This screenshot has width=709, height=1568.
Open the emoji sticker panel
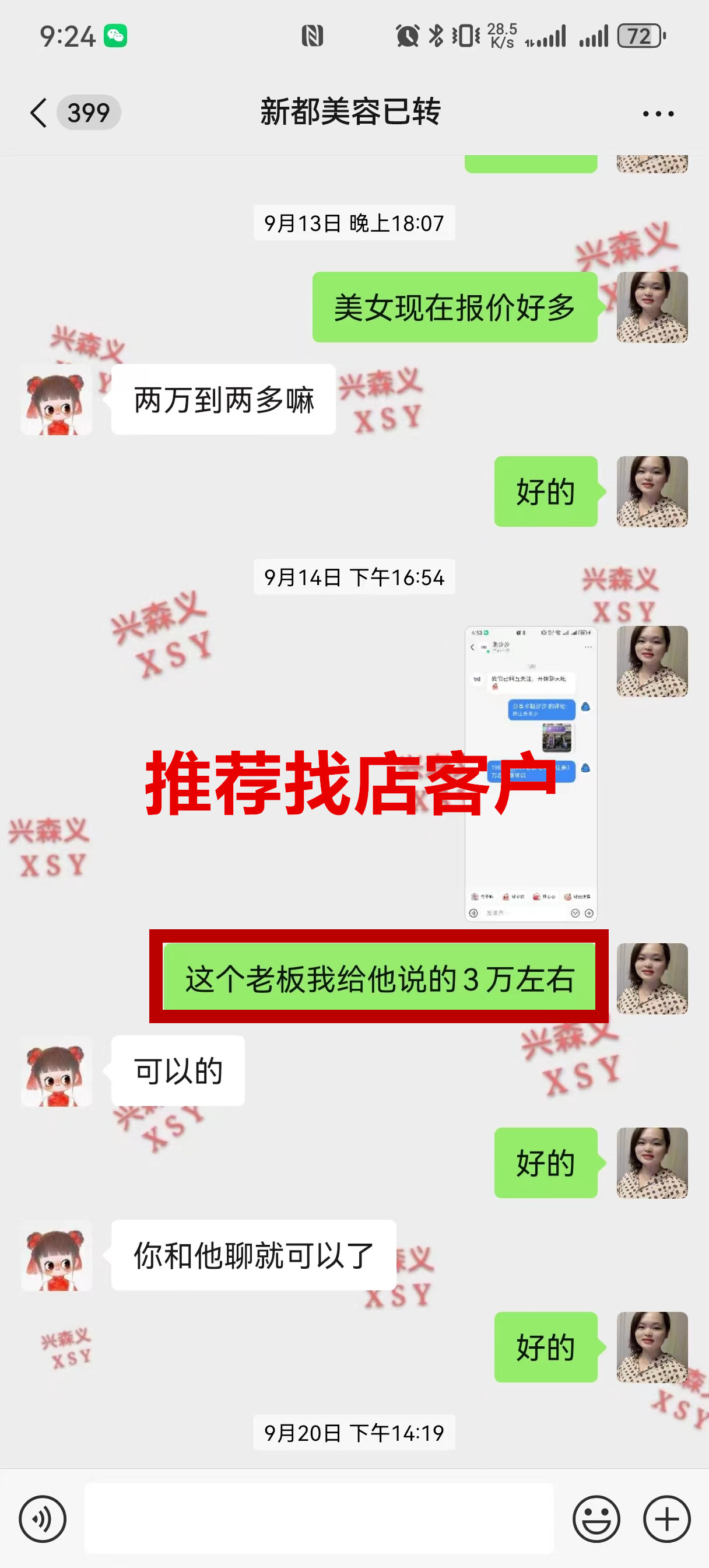pos(596,1518)
